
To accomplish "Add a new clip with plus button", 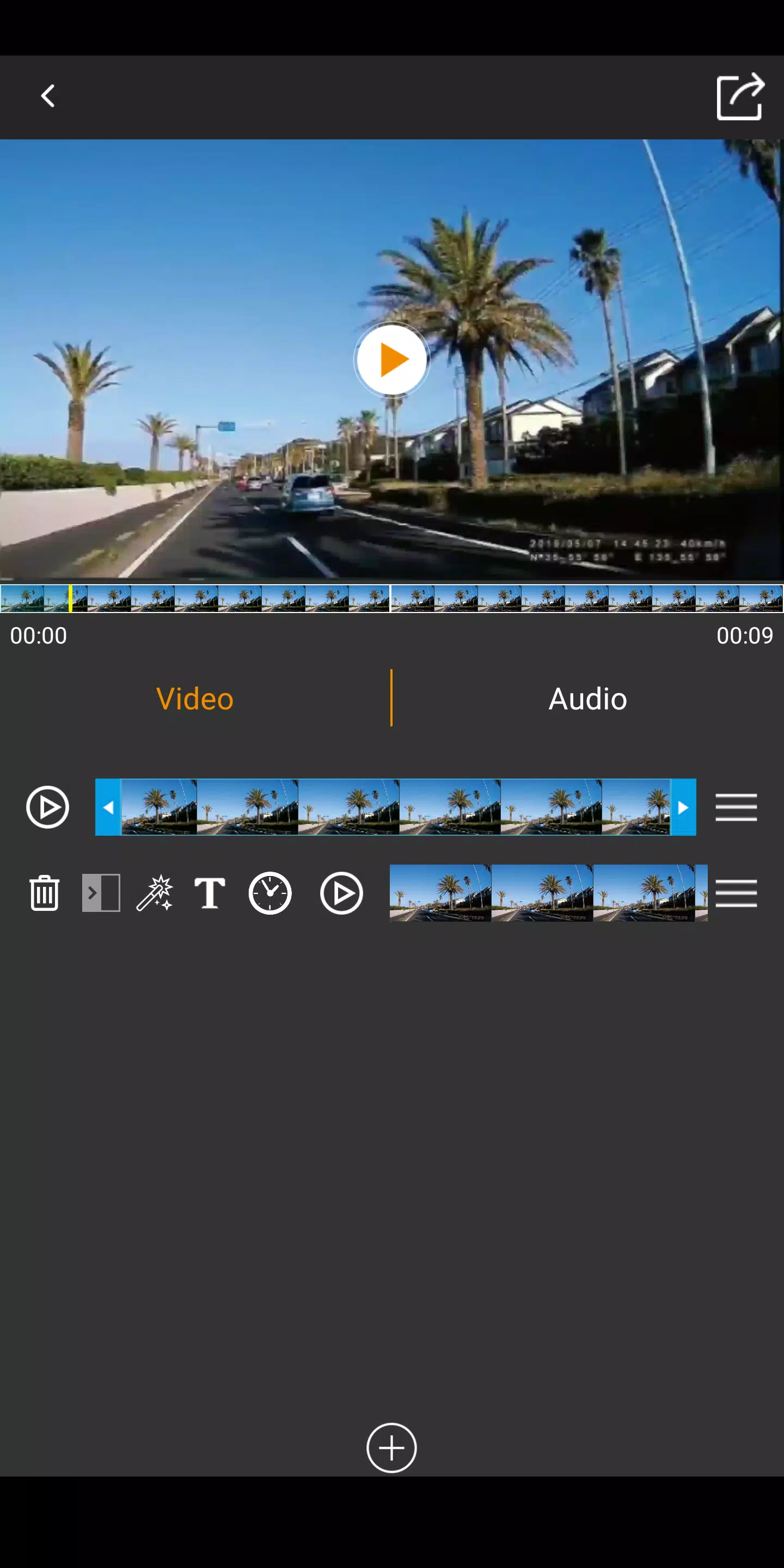I will pyautogui.click(x=391, y=1448).
